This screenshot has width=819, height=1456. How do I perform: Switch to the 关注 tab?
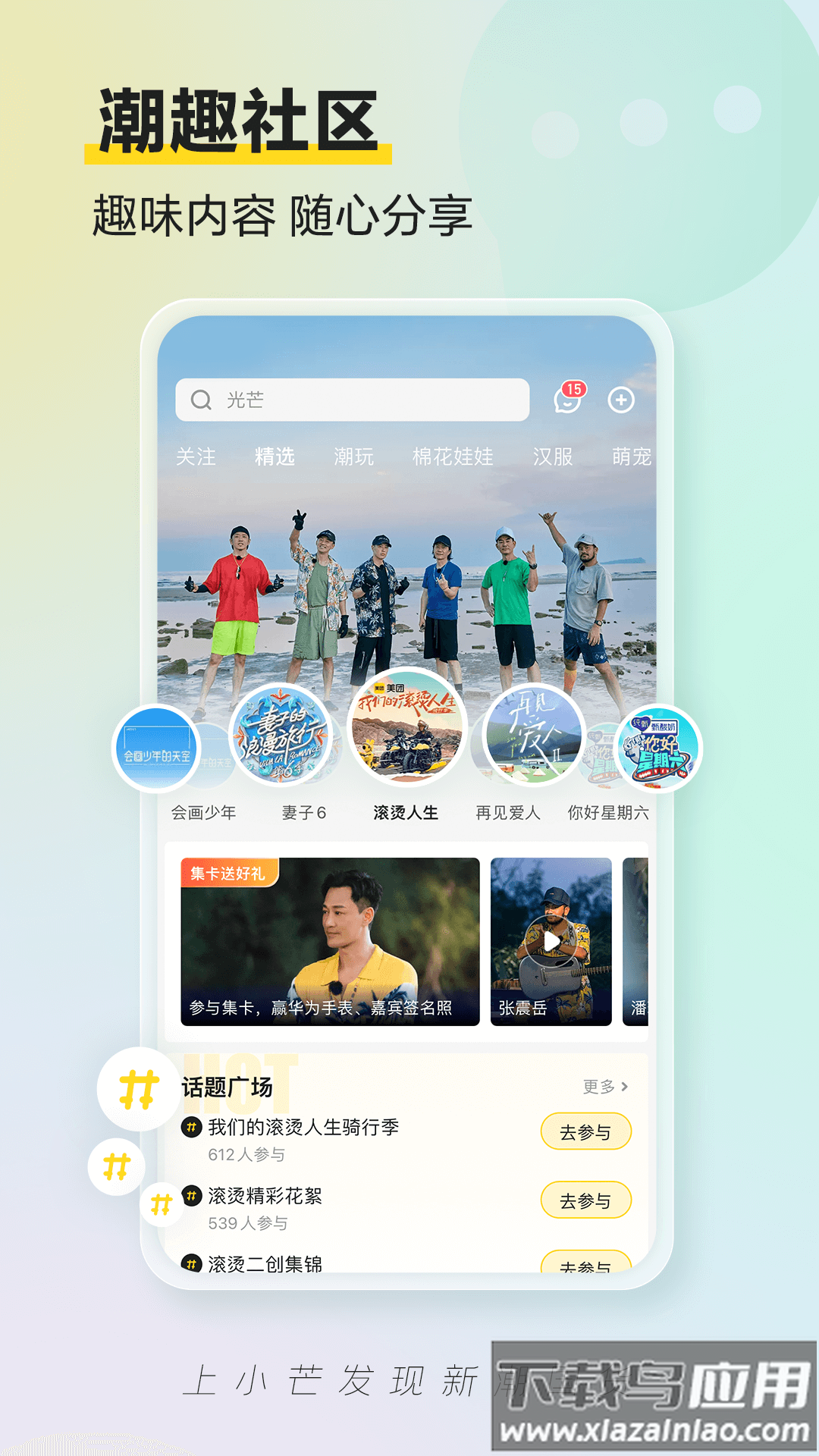[195, 458]
